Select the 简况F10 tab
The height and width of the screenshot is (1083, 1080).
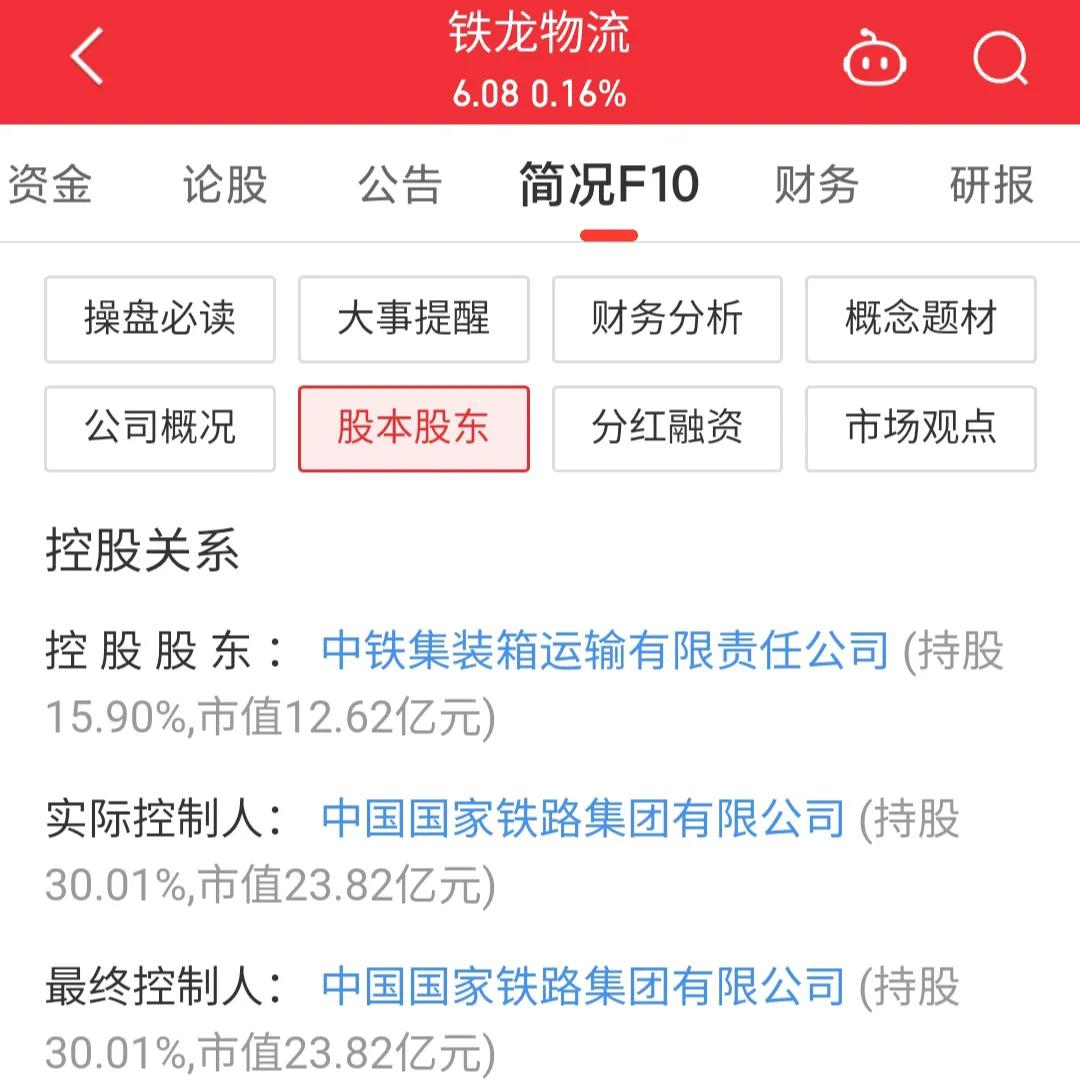[608, 186]
